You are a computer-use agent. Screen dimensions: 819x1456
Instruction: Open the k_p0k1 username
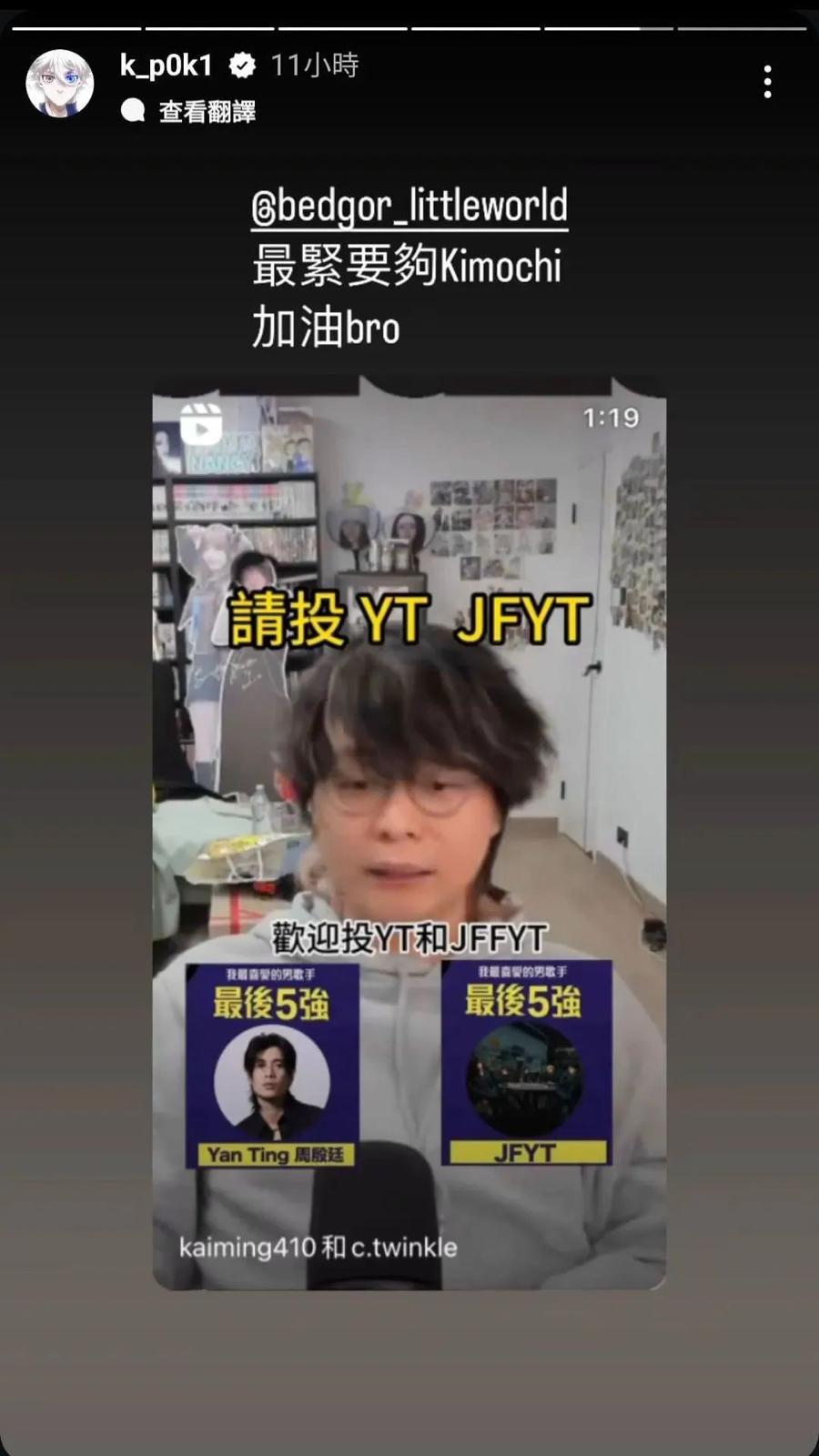pyautogui.click(x=166, y=65)
